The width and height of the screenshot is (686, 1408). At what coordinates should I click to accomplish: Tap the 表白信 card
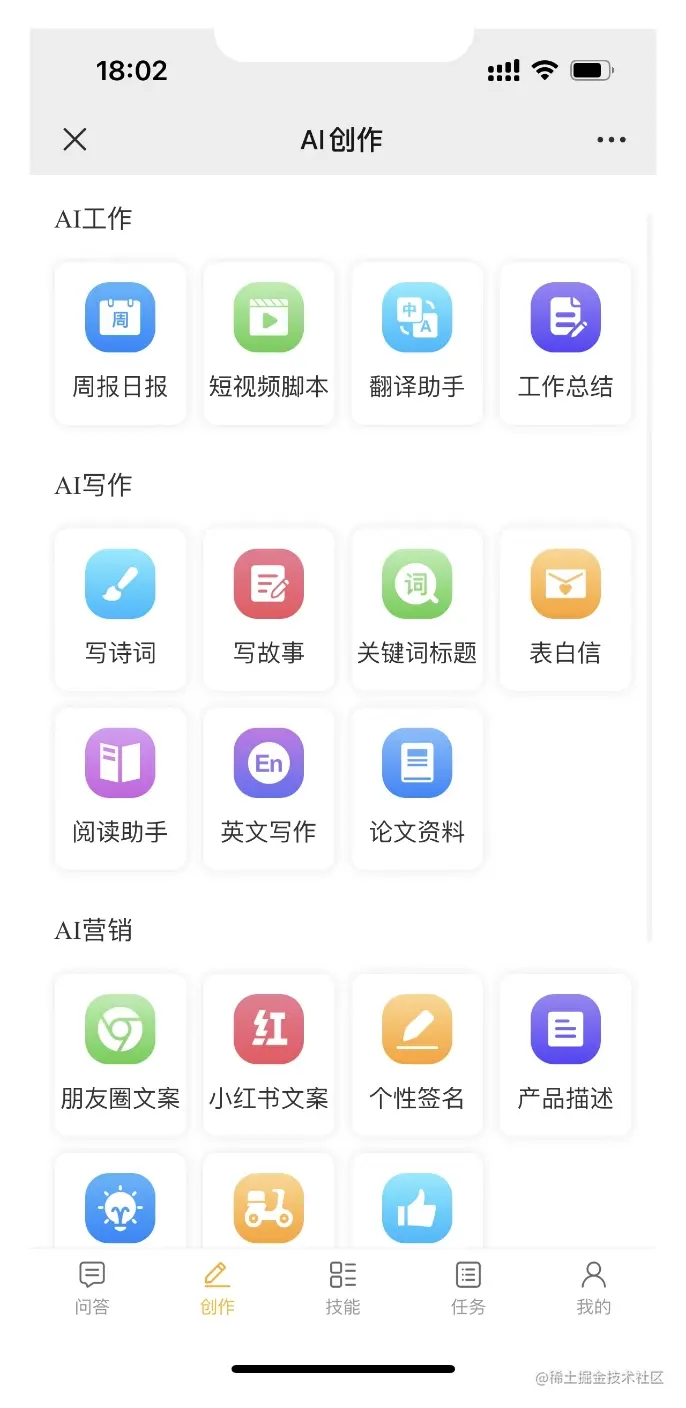tap(565, 609)
